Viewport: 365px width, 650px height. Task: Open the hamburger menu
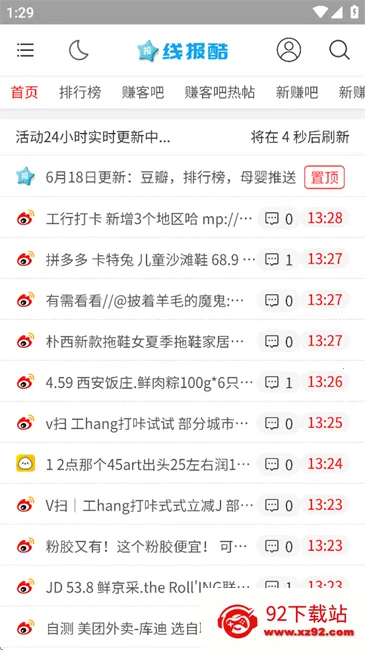click(25, 50)
